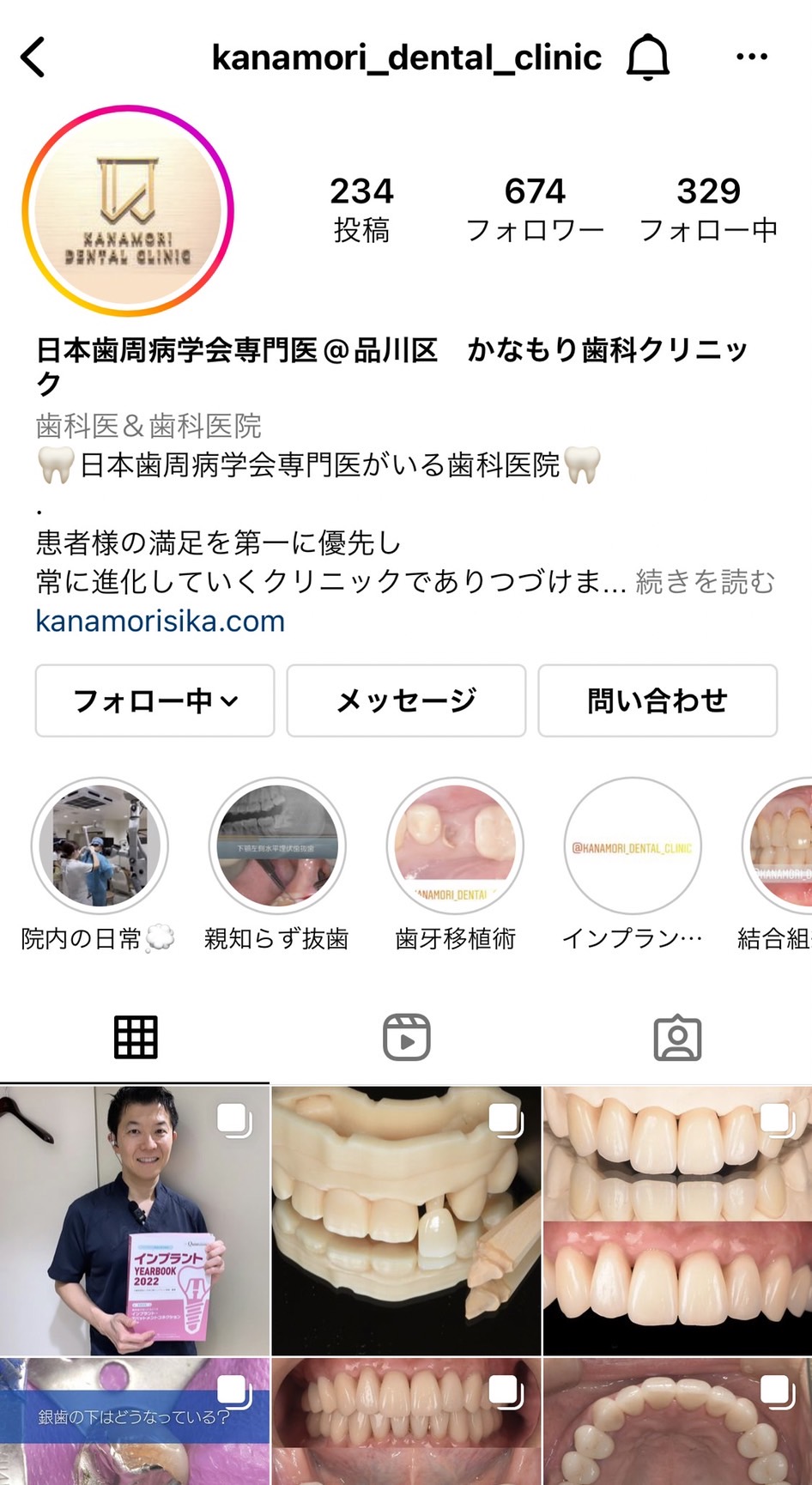Tap the 問い合わせ button
The width and height of the screenshot is (812, 1485).
657,700
